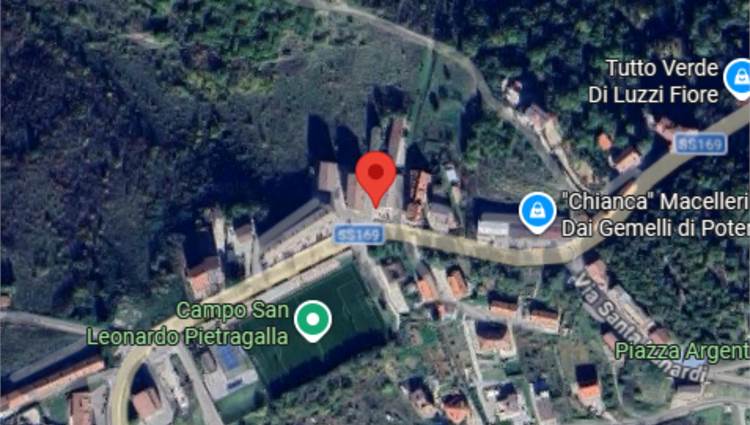Select the "Chianca" Macelleria shop marker
Image resolution: width=750 pixels, height=425 pixels.
(538, 211)
